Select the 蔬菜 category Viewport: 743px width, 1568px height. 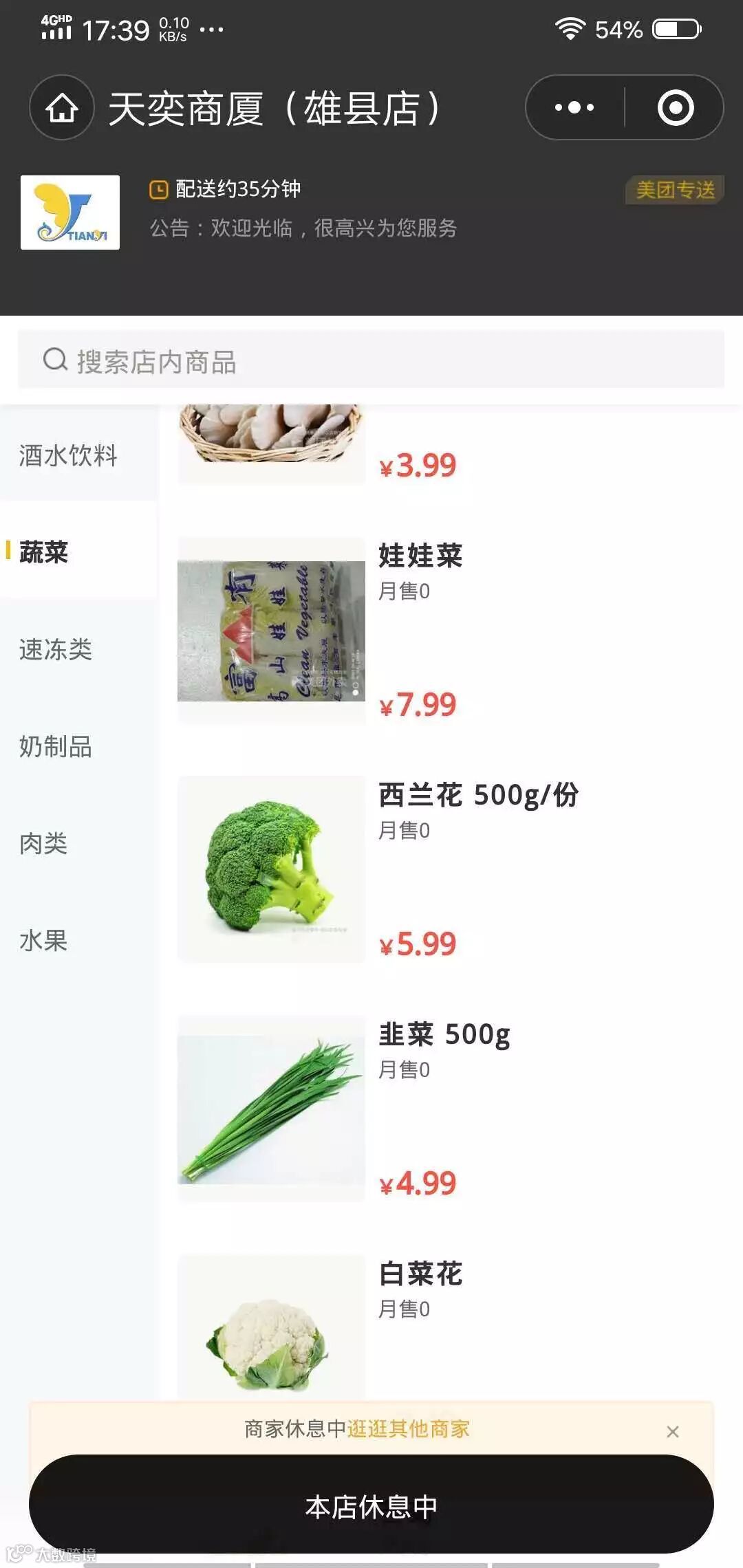coord(45,552)
